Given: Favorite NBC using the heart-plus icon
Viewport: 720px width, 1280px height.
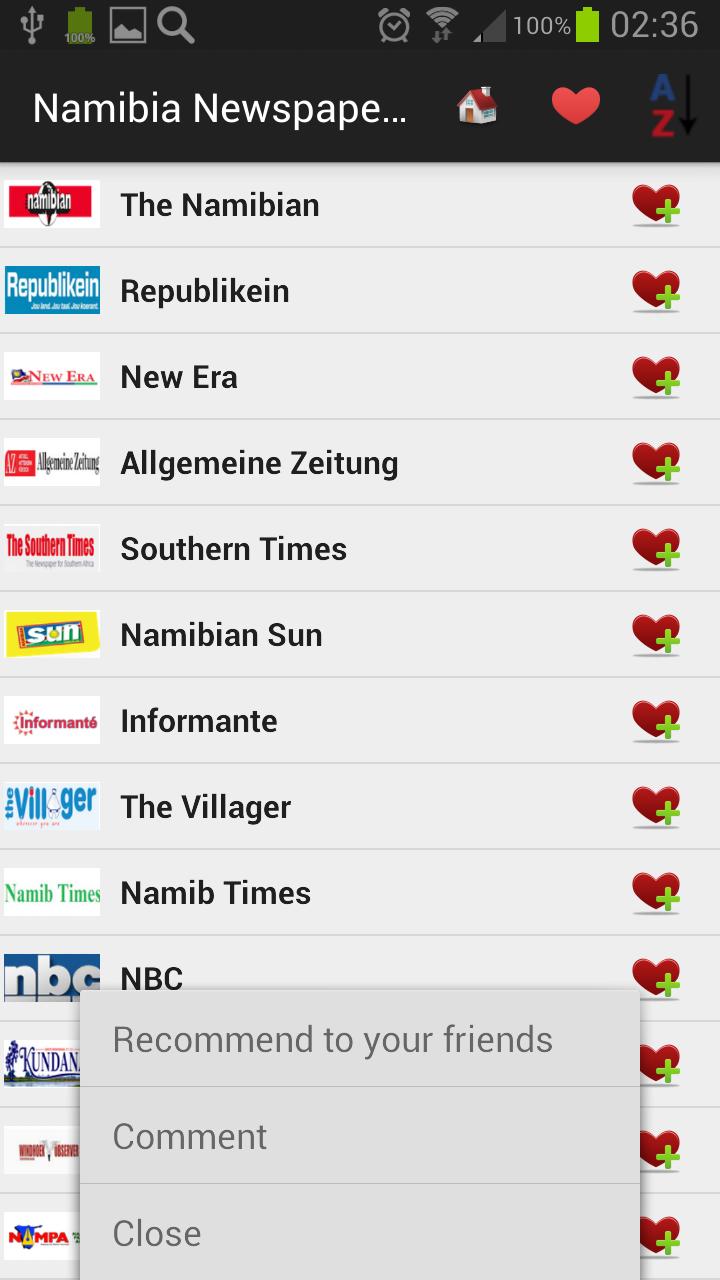Looking at the screenshot, I should [657, 978].
